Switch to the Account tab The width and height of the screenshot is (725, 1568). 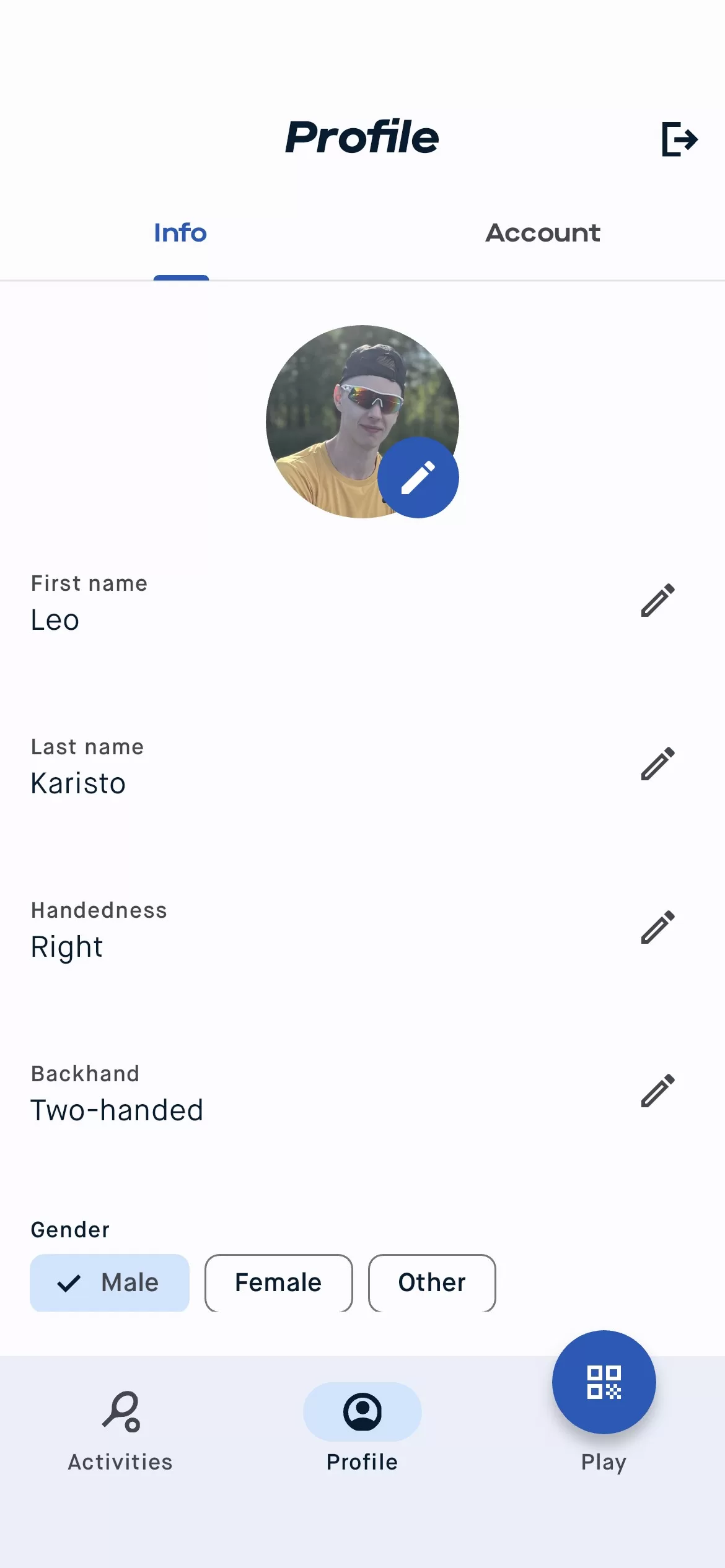(543, 233)
